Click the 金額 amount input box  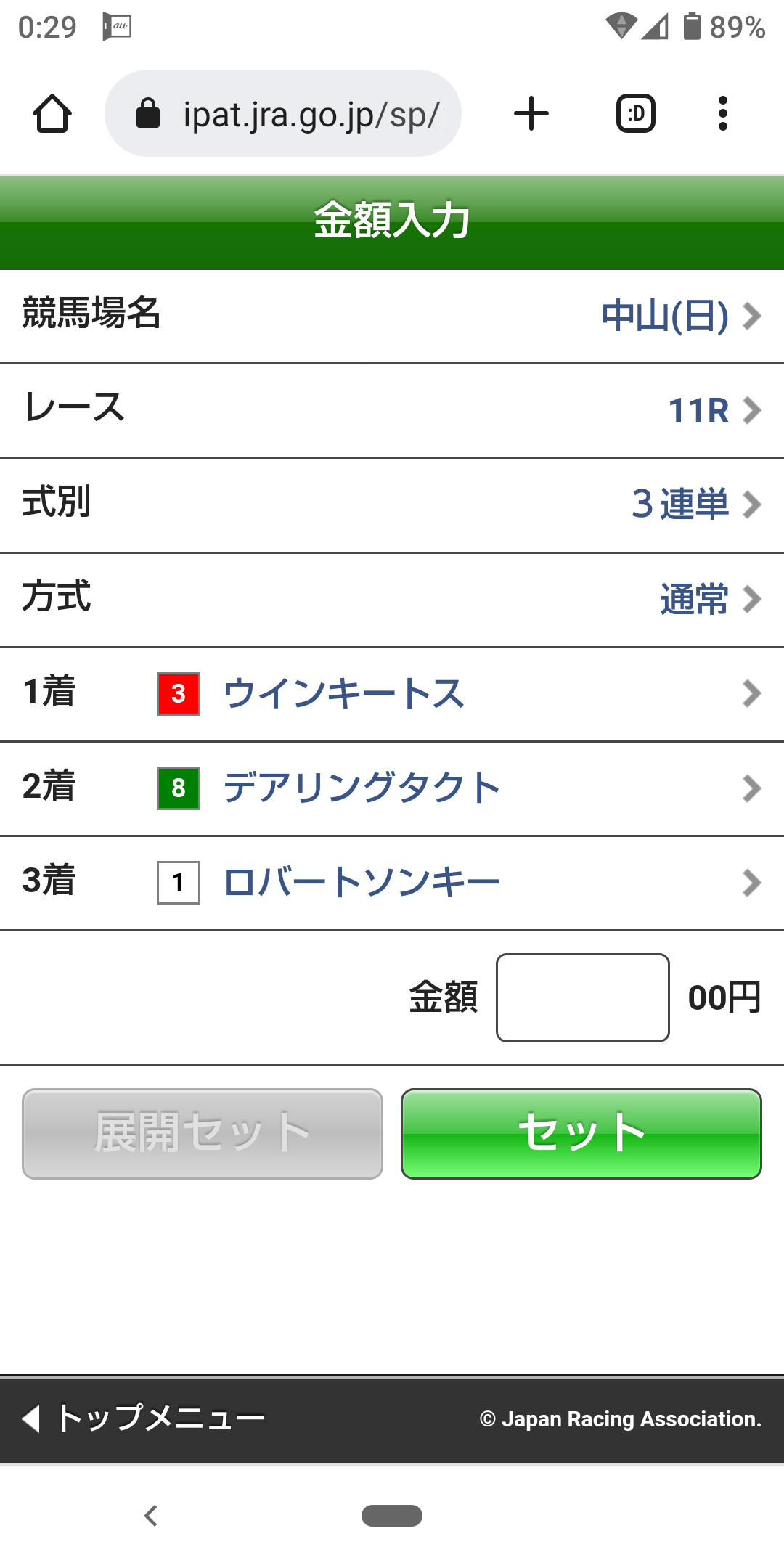point(582,997)
